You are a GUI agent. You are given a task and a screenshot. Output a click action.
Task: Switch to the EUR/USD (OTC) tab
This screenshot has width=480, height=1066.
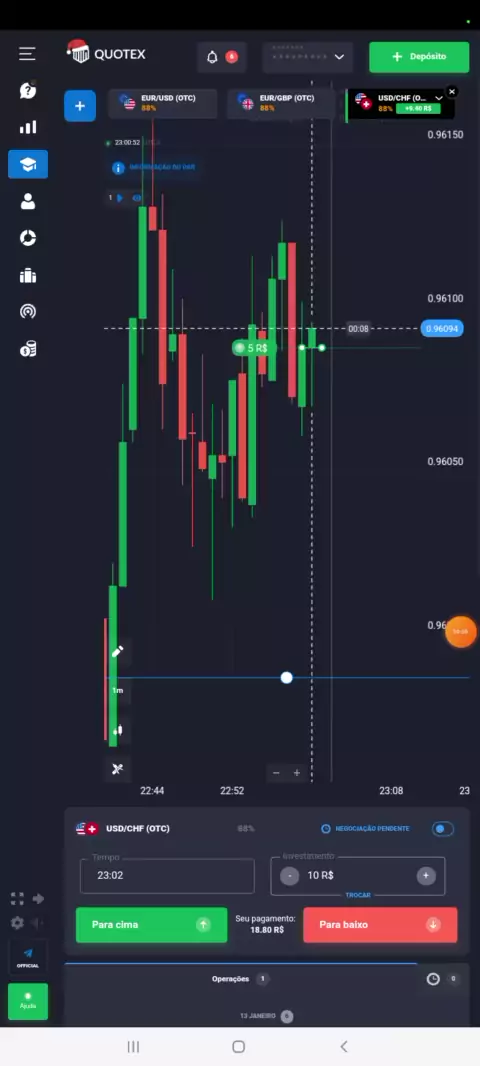[162, 103]
